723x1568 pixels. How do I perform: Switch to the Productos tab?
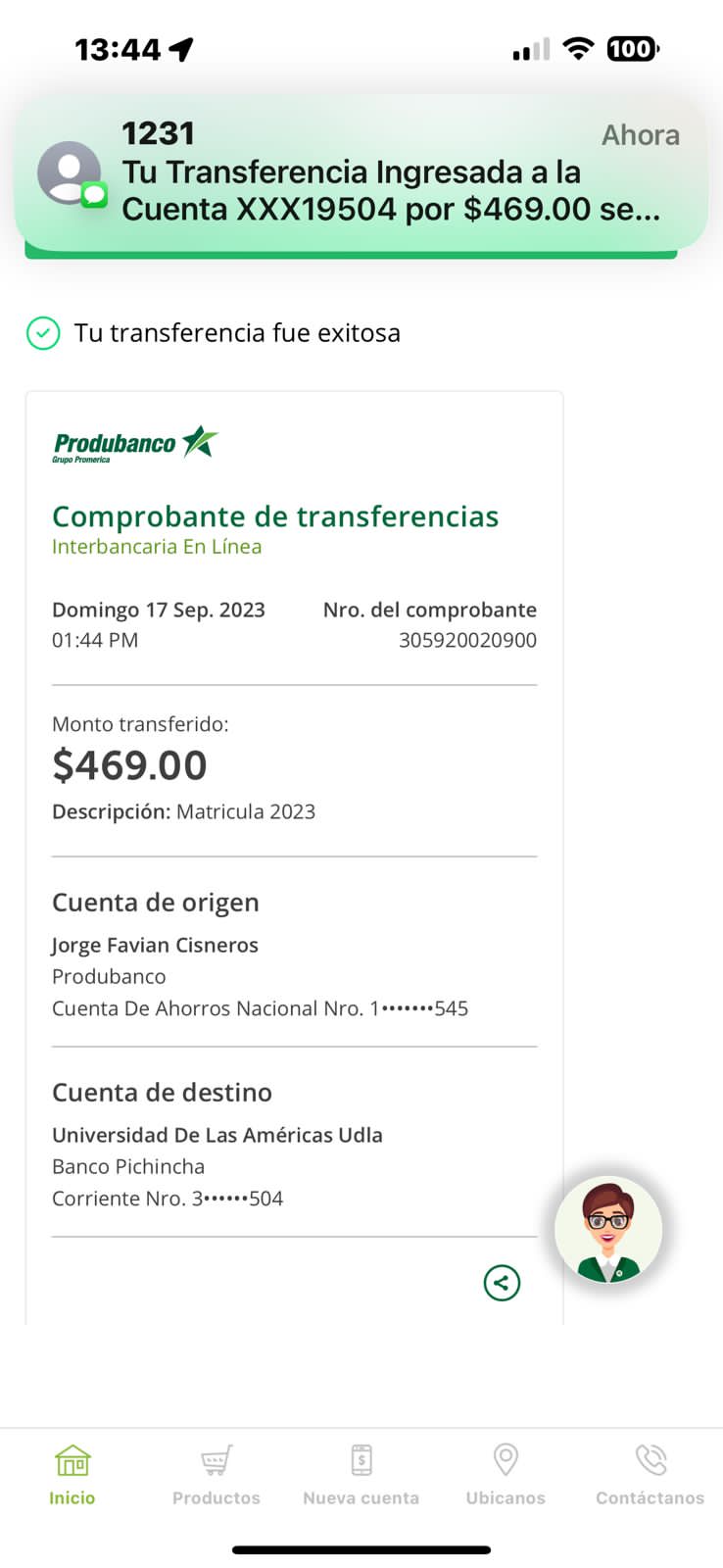point(217,1474)
